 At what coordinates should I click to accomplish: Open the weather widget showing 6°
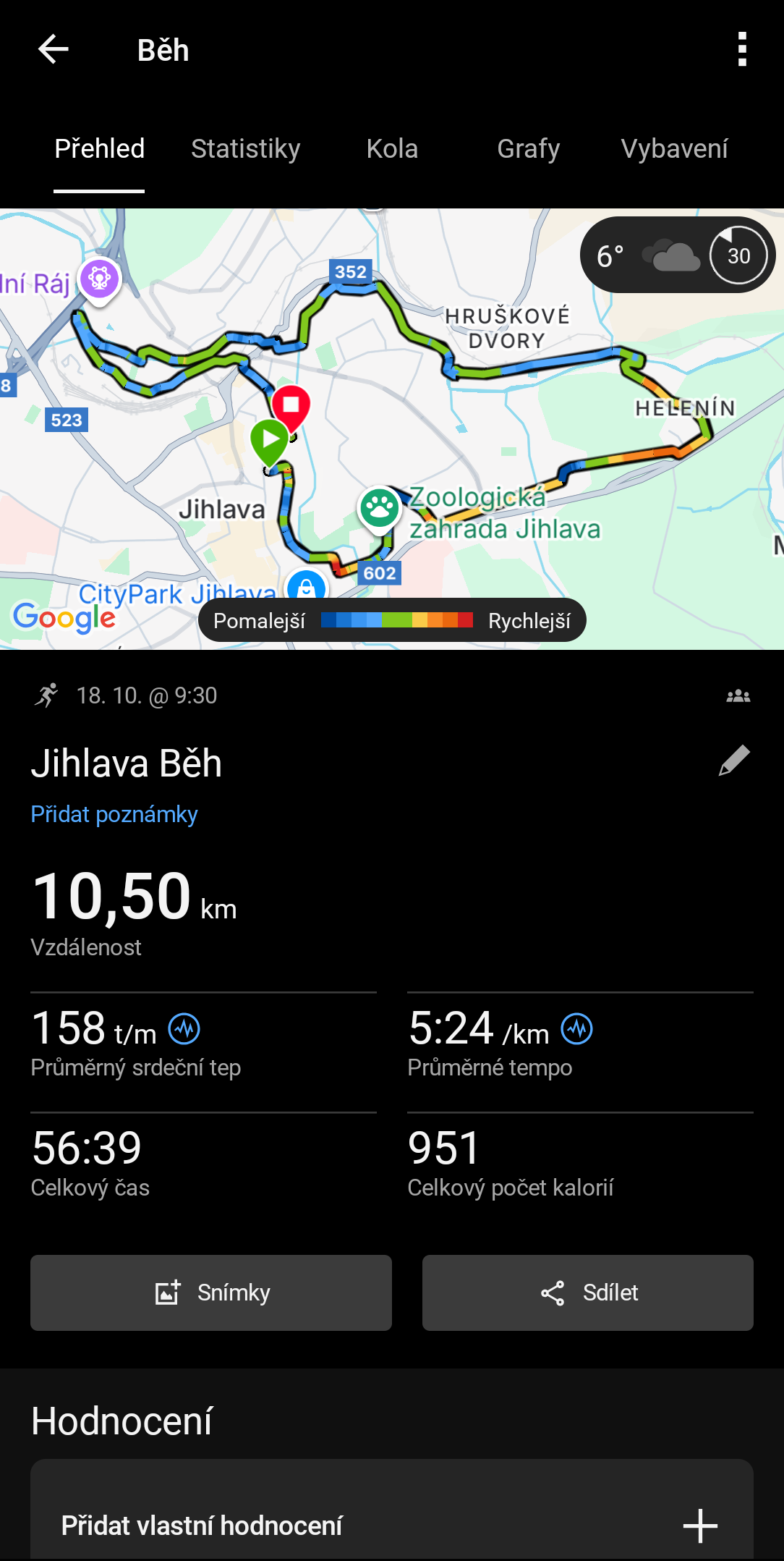pyautogui.click(x=677, y=255)
